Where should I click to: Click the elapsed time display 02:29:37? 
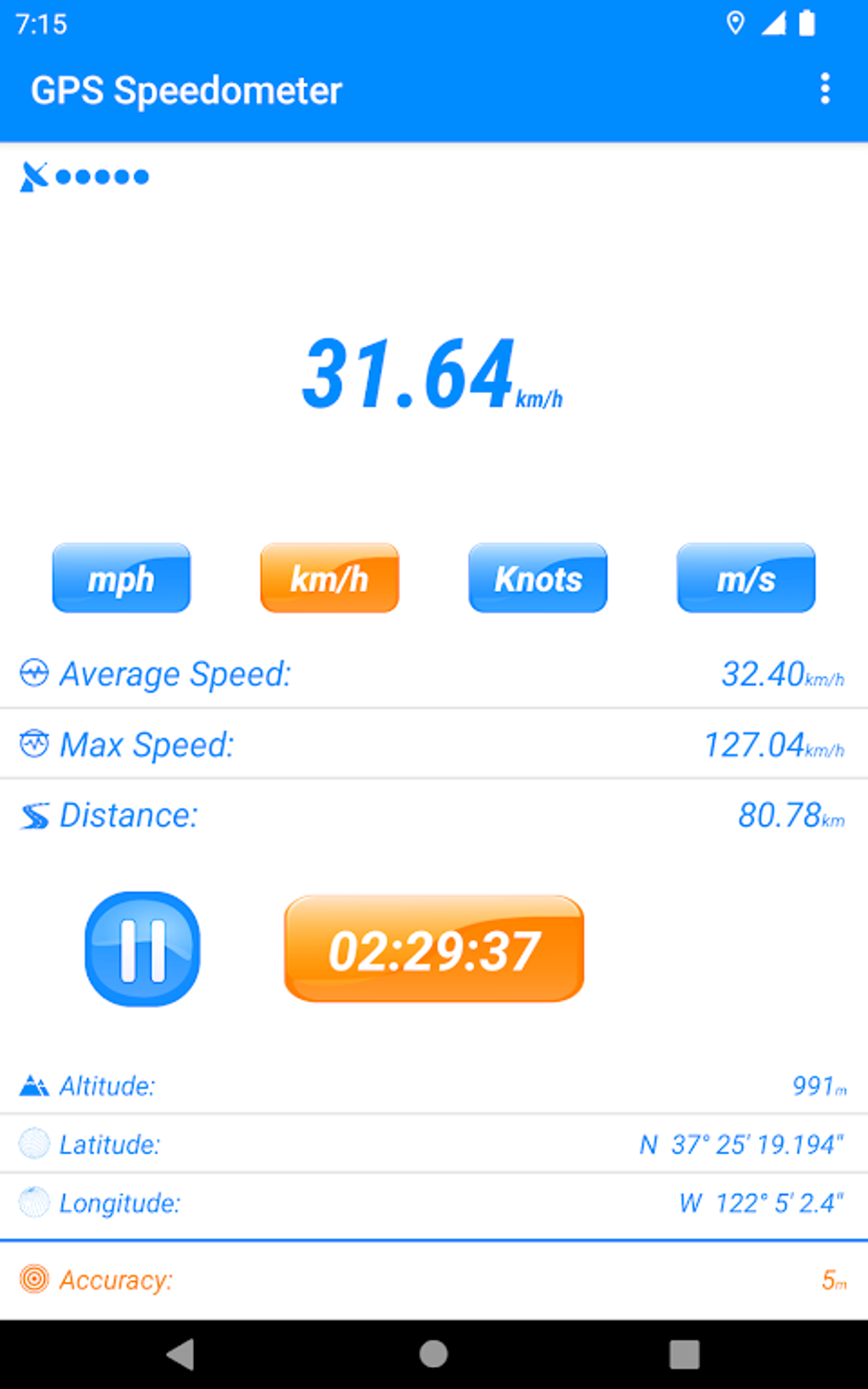click(x=434, y=951)
